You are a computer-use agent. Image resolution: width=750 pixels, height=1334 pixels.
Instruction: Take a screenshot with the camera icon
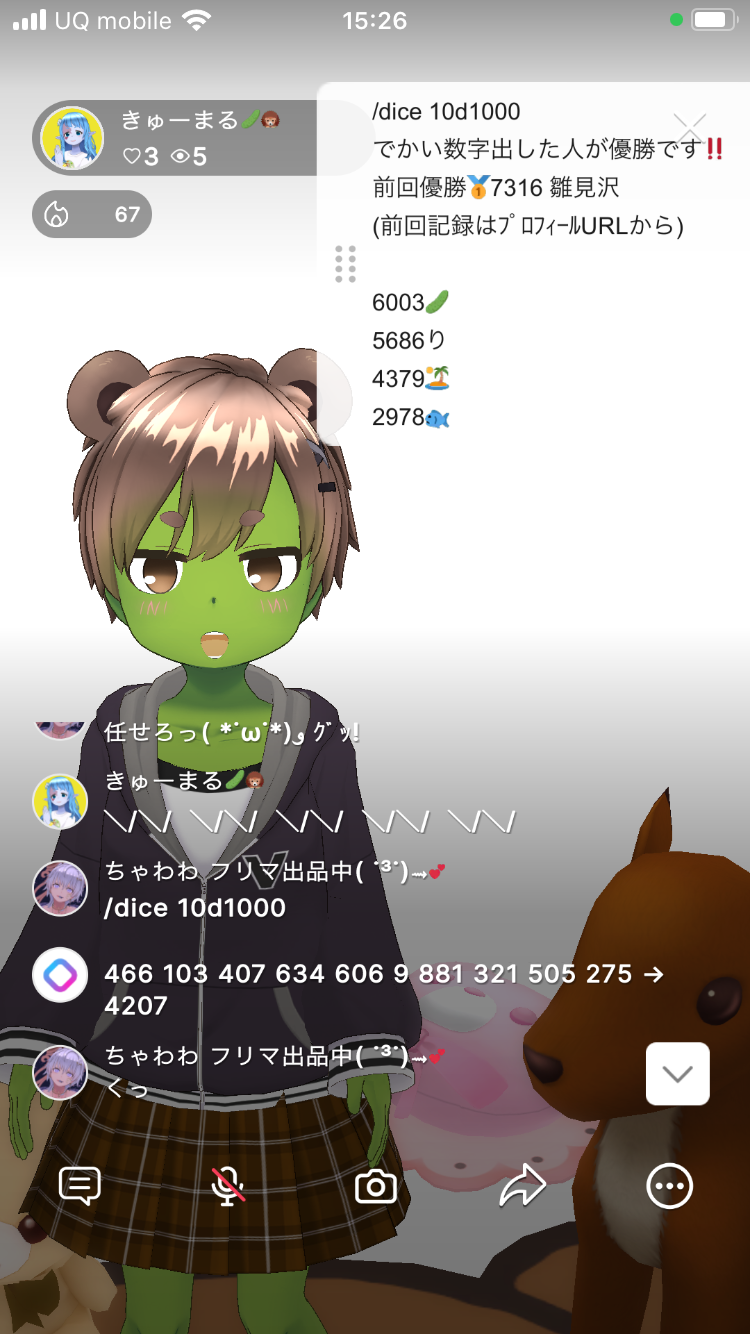coord(376,1187)
